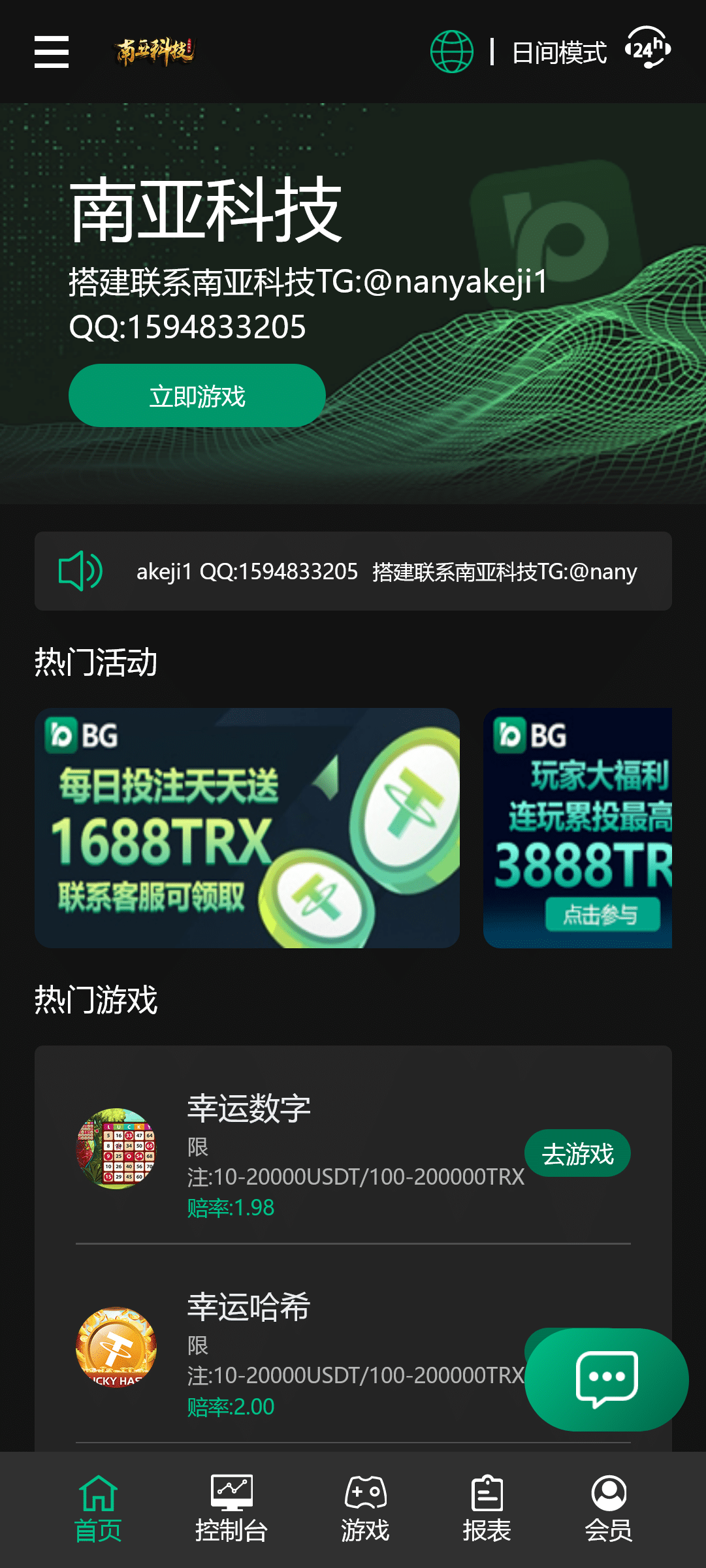Viewport: 706px width, 1568px height.
Task: Open the 报表 tab
Action: point(487,1509)
